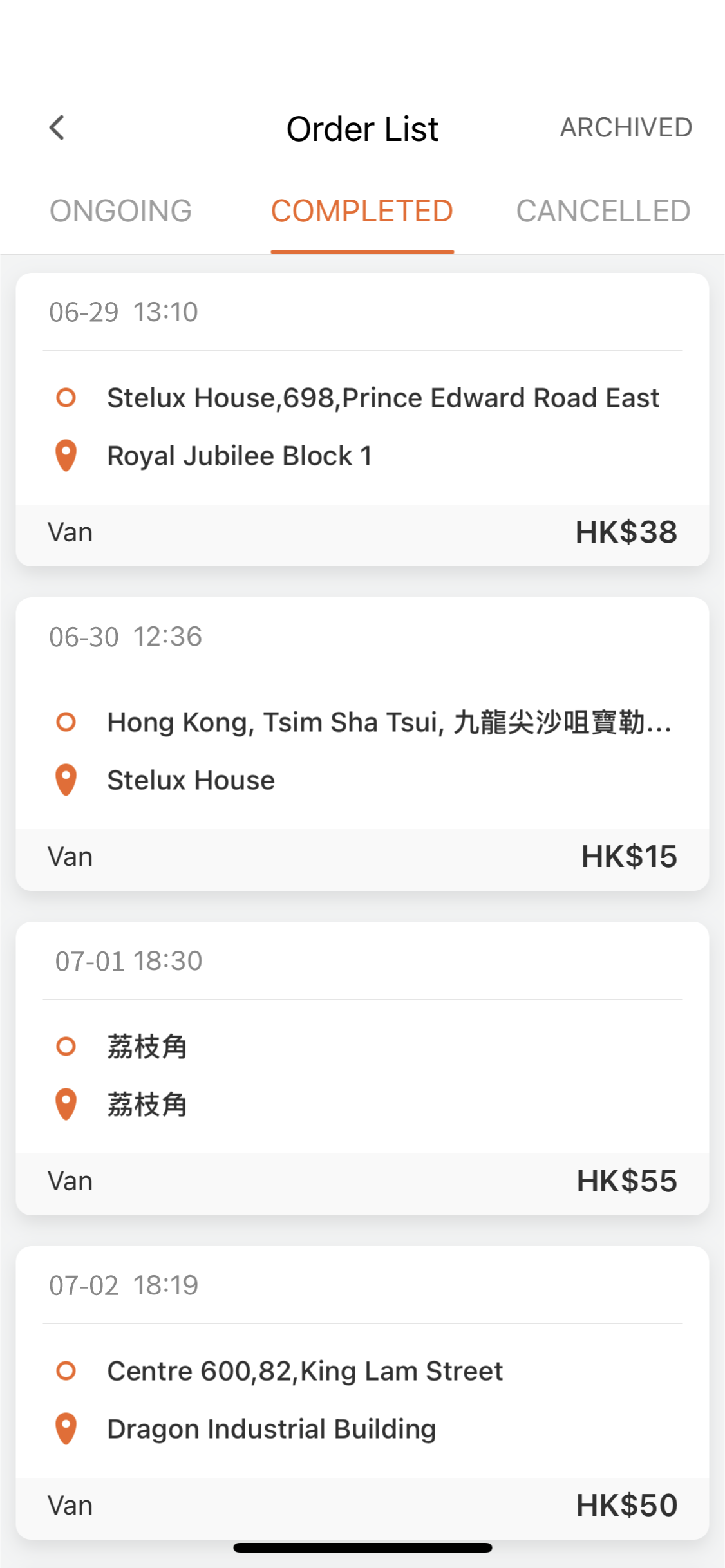Switch to the CANCELLED tab

[x=603, y=211]
